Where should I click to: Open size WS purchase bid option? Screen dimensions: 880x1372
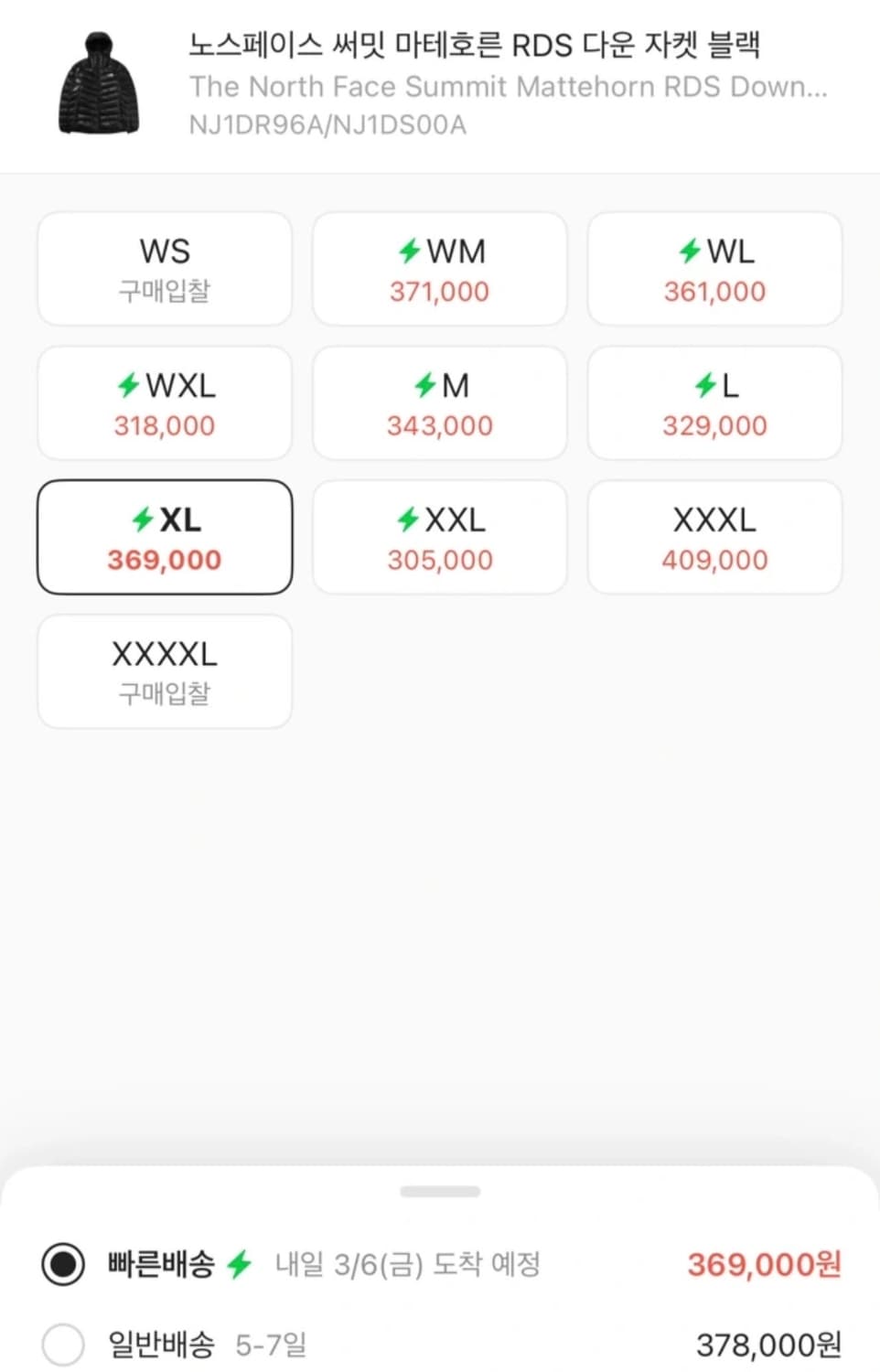pos(165,268)
